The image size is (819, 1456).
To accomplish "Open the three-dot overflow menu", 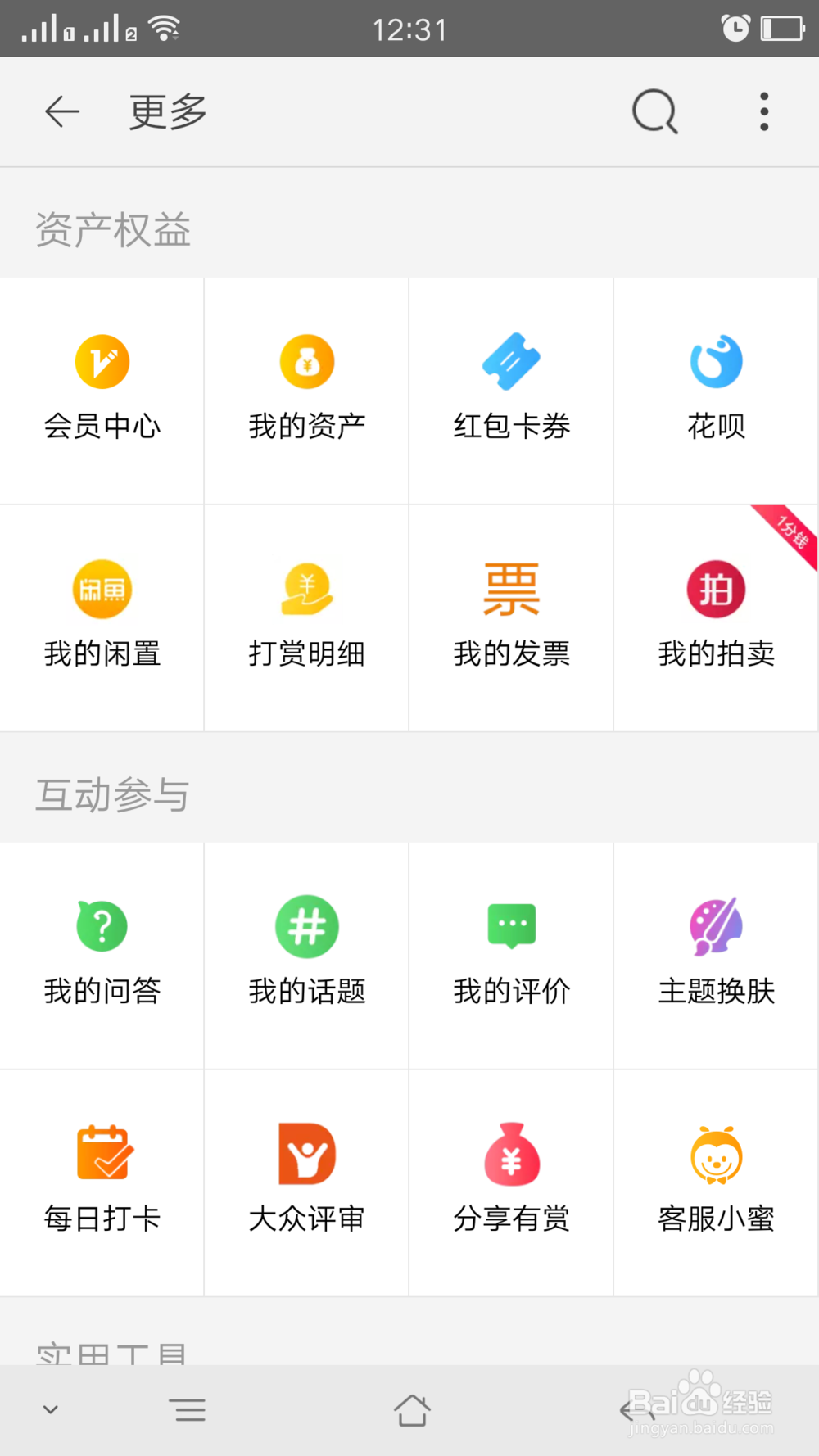I will [764, 111].
